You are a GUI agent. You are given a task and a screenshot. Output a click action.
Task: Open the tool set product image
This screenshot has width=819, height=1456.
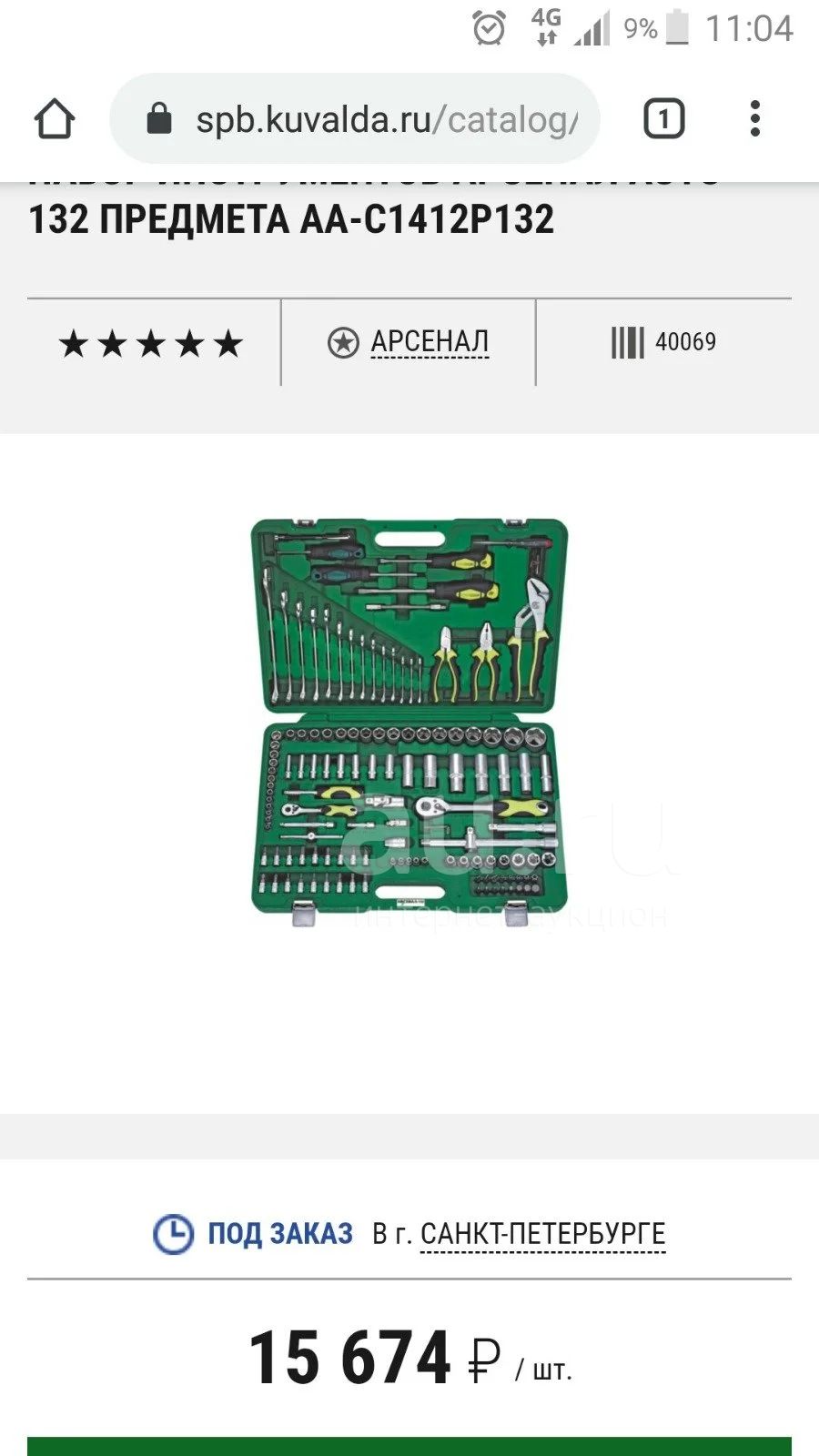409,722
